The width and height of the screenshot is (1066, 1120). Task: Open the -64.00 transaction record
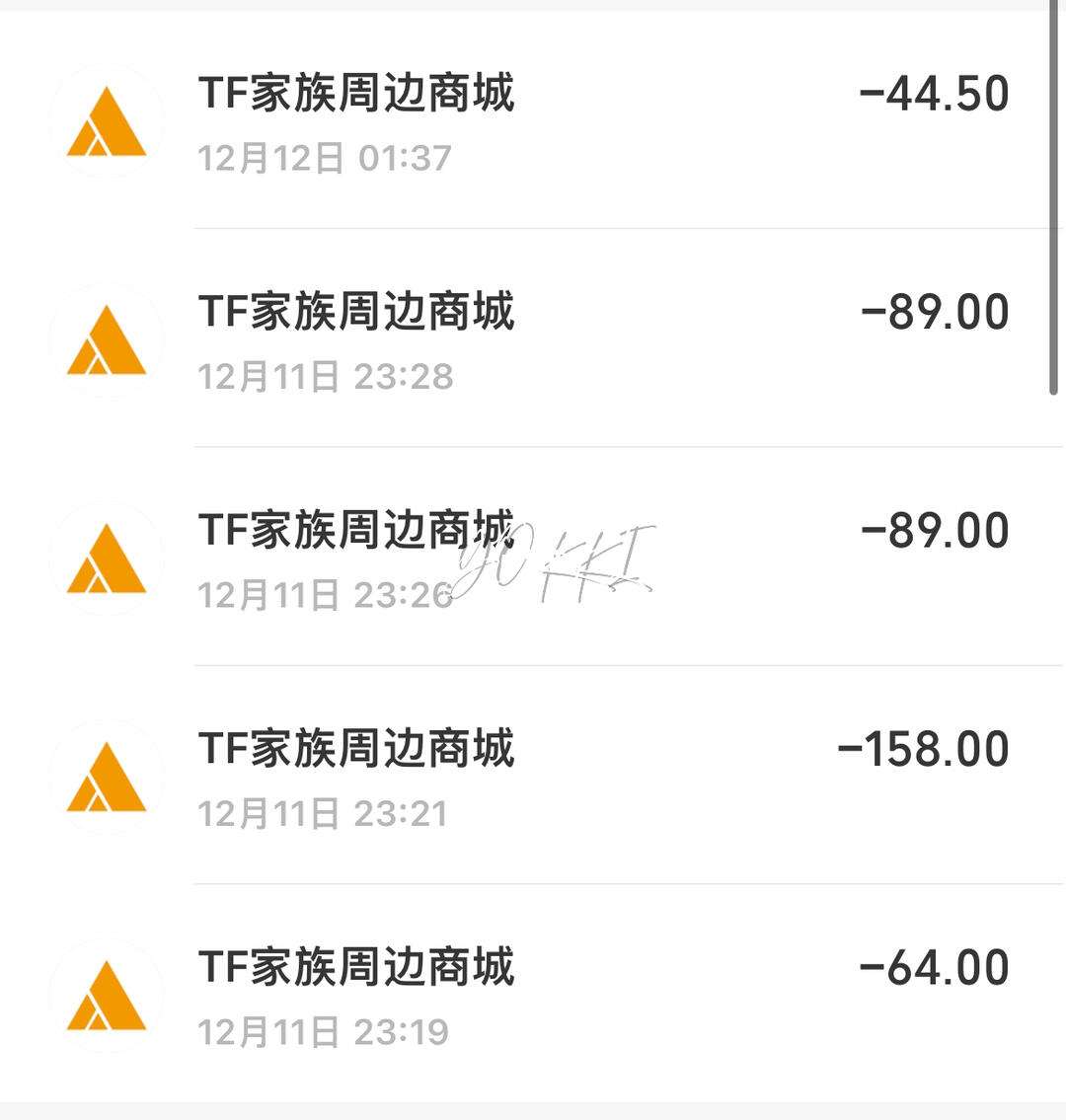point(533,995)
